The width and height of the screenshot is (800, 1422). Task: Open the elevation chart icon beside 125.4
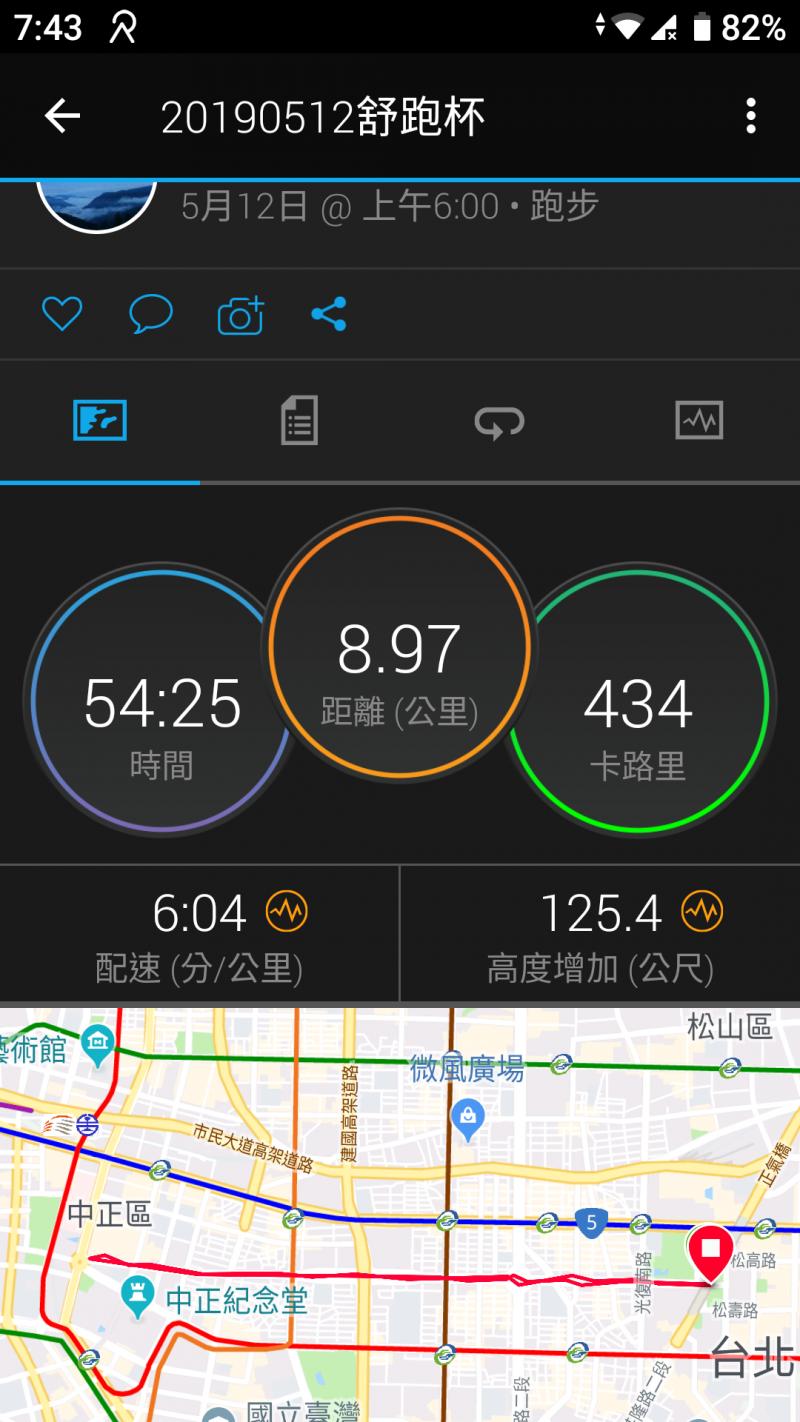coord(702,911)
